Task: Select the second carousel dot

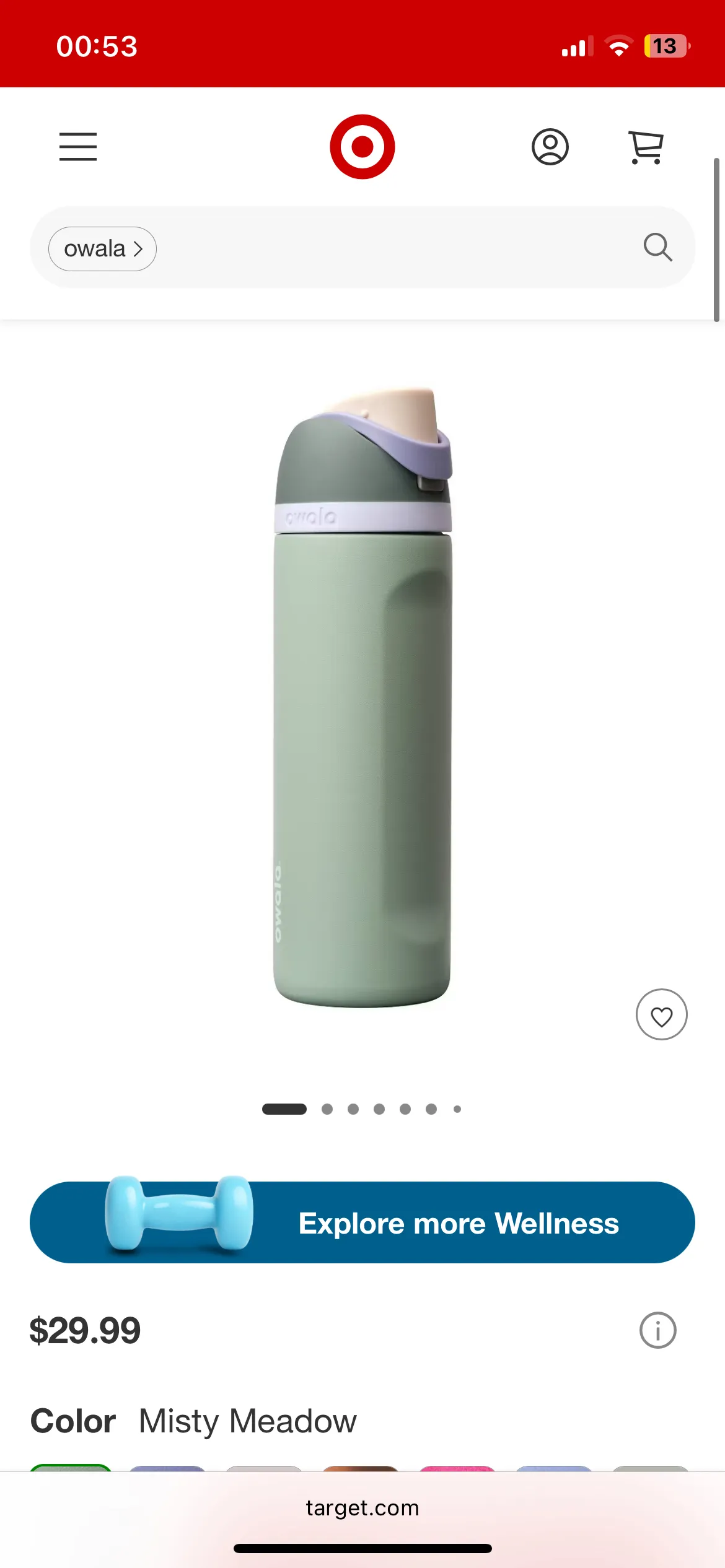Action: 327,1109
